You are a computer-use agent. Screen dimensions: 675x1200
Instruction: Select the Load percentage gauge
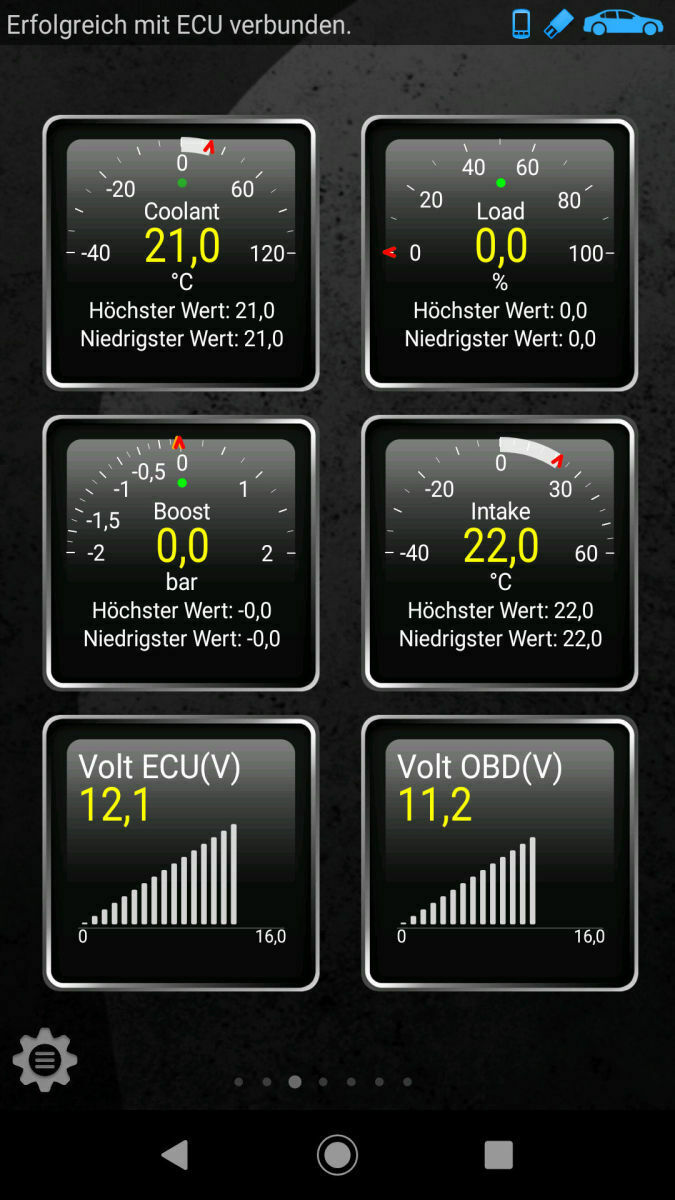tap(499, 253)
